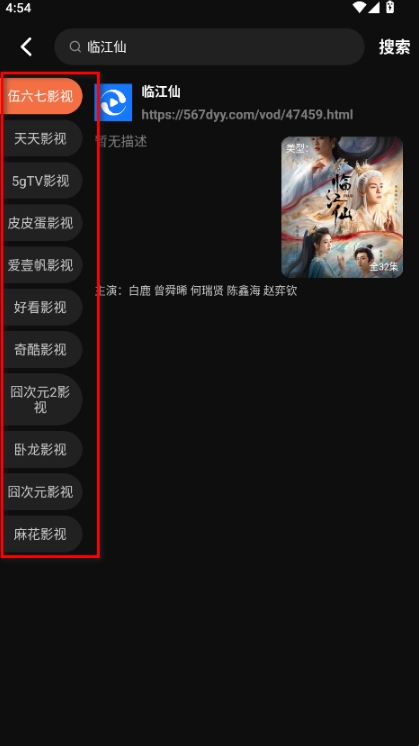The image size is (419, 746).
Task: Select 囧次元2影视 source
Action: 41,399
